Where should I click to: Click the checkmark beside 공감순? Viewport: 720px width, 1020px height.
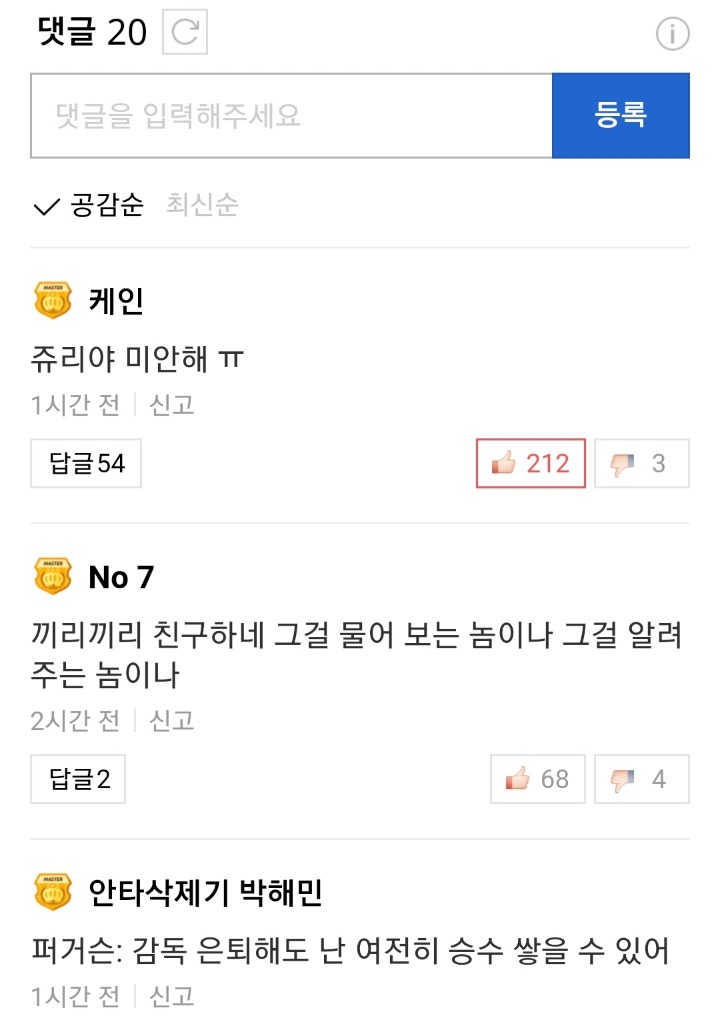coord(44,206)
